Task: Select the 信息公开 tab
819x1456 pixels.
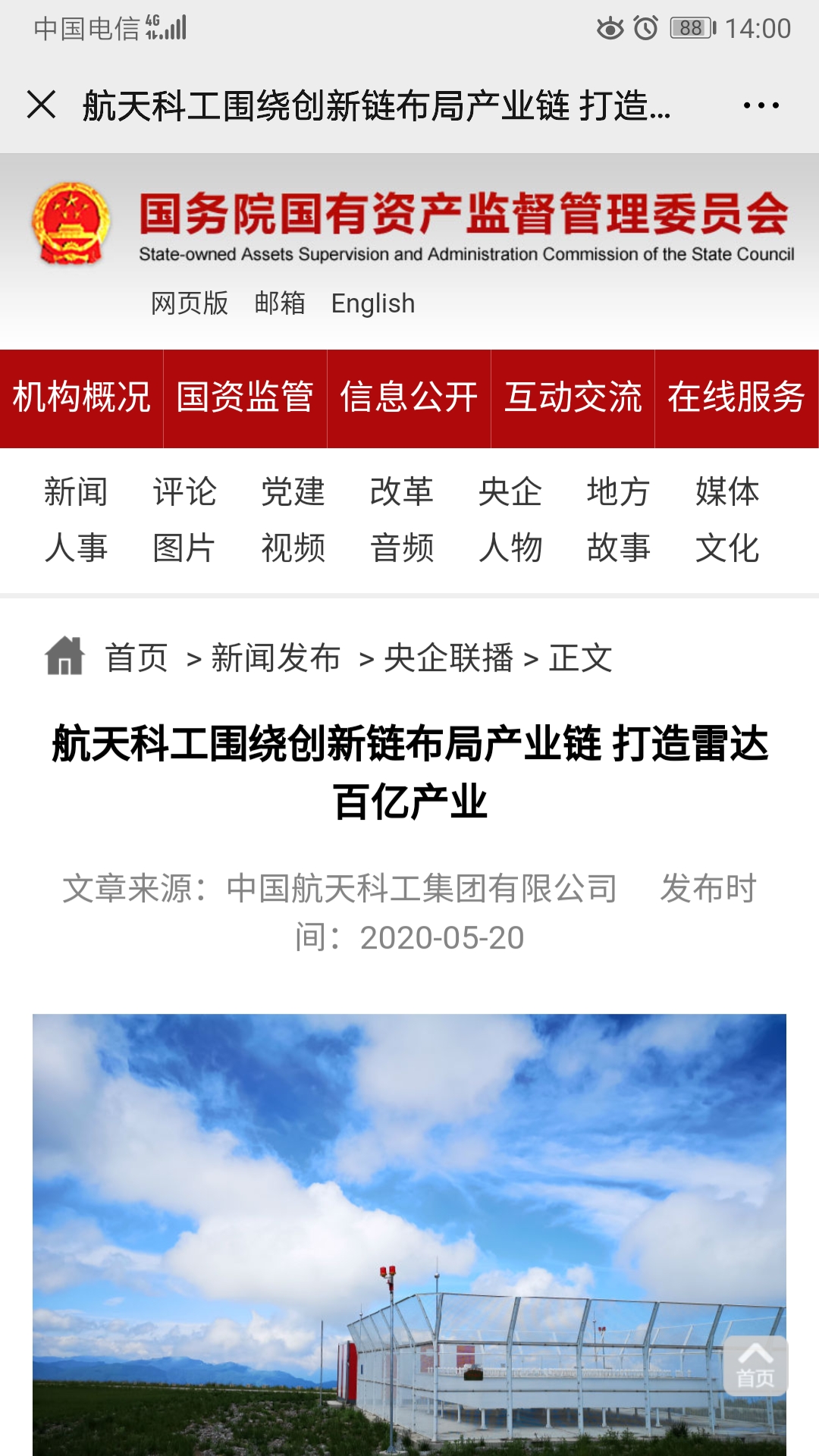Action: [409, 398]
